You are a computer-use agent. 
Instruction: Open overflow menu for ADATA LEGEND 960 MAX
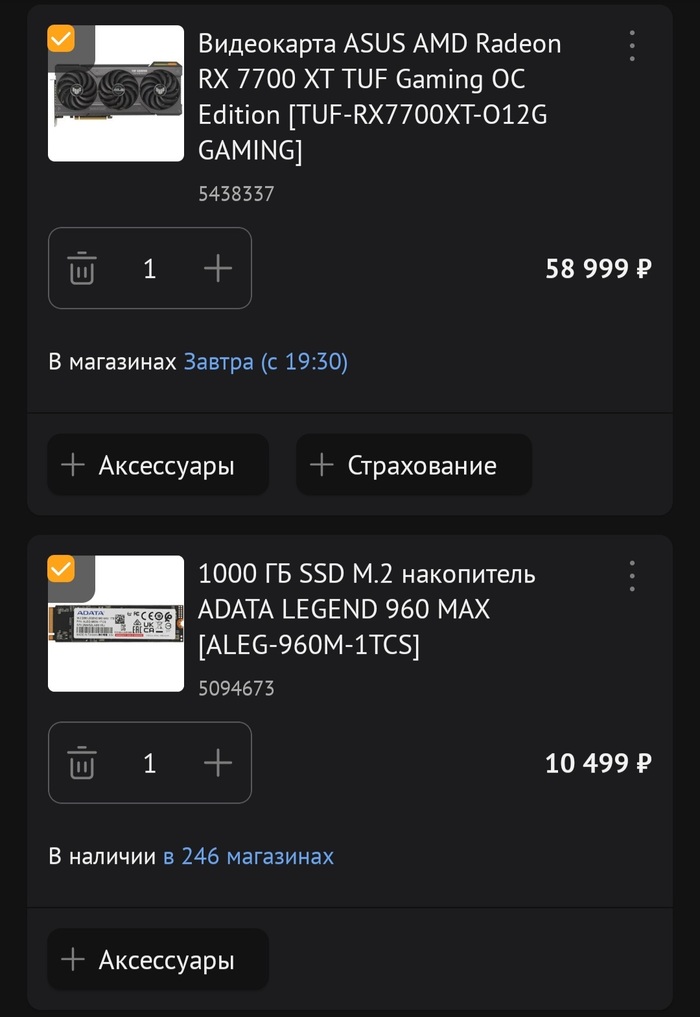pyautogui.click(x=632, y=576)
